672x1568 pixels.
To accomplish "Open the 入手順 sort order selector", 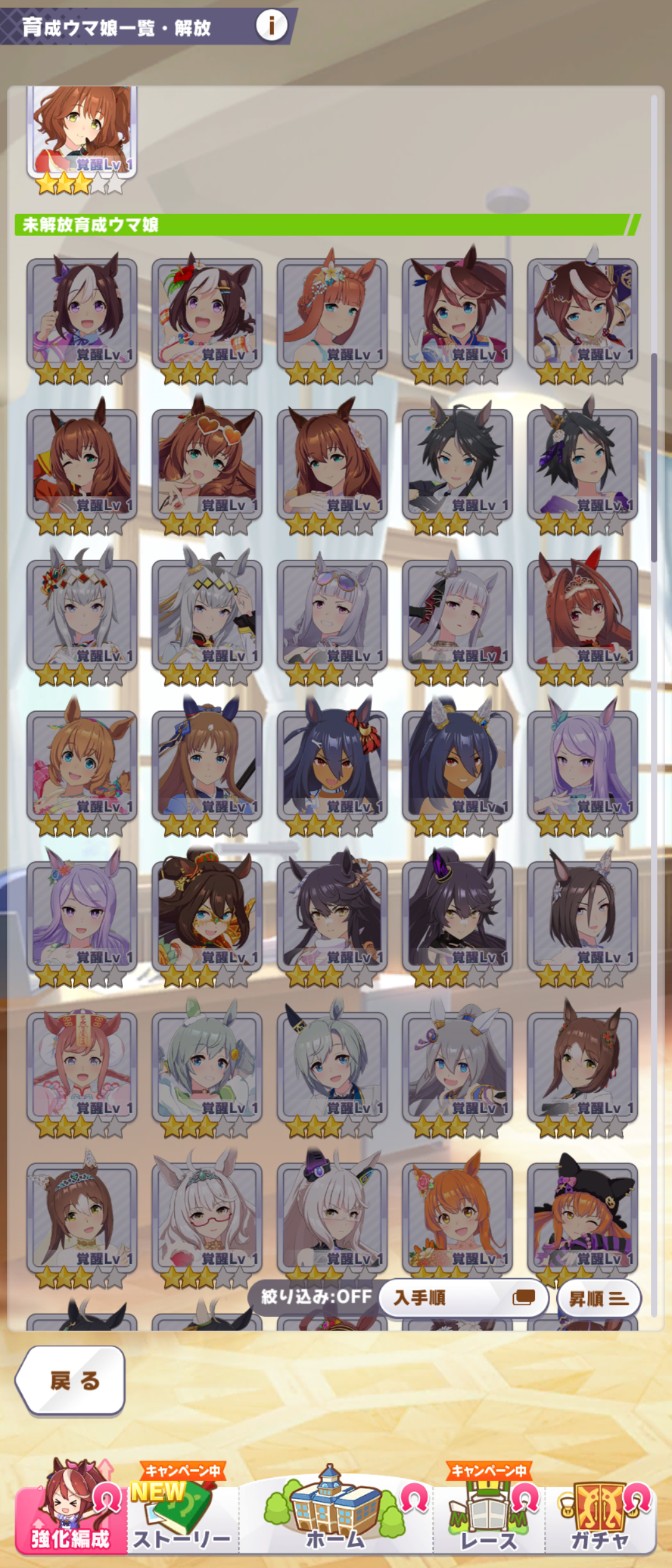I will pyautogui.click(x=463, y=1297).
